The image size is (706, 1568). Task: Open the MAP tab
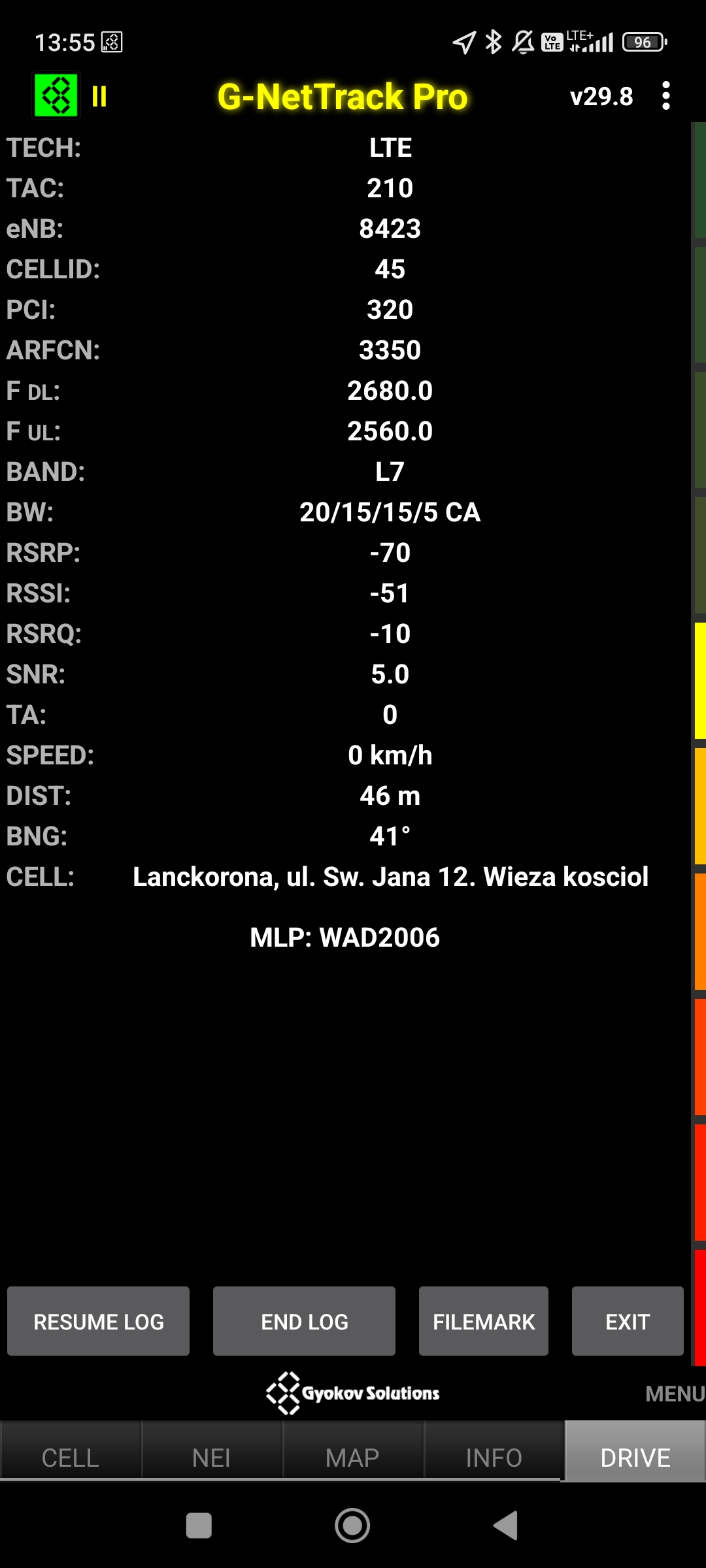[x=352, y=1458]
